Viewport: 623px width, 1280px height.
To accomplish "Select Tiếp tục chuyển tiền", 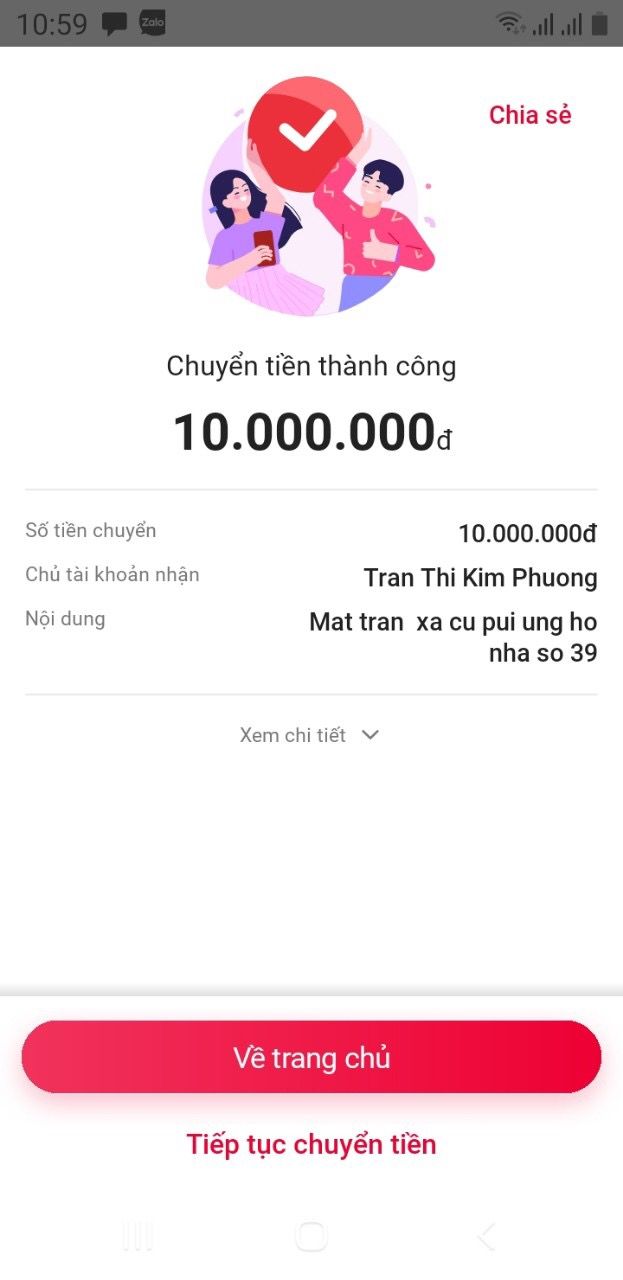I will 311,1144.
